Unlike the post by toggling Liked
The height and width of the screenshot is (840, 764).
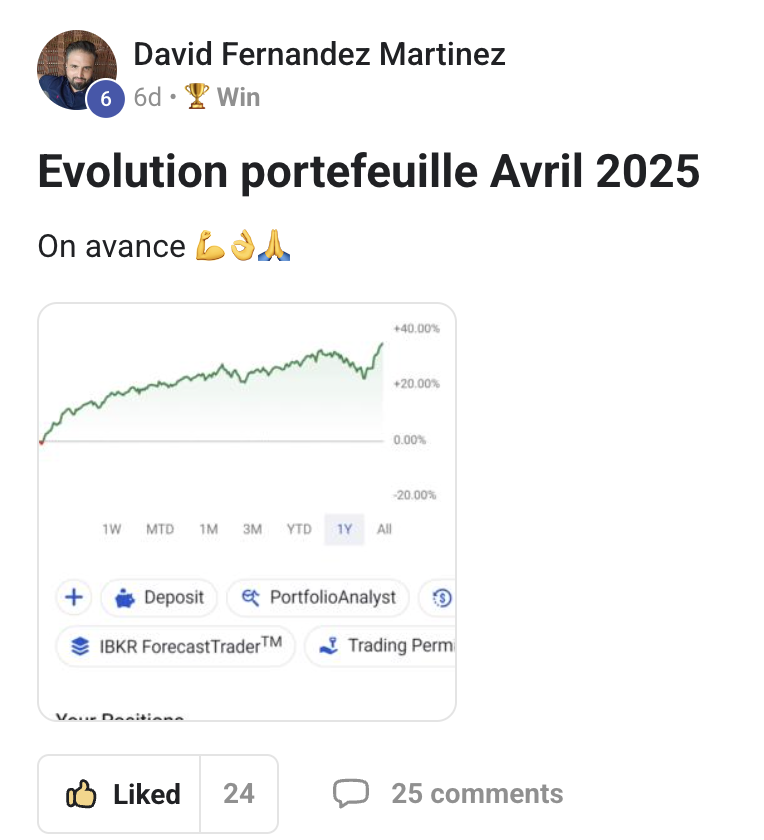[x=117, y=793]
